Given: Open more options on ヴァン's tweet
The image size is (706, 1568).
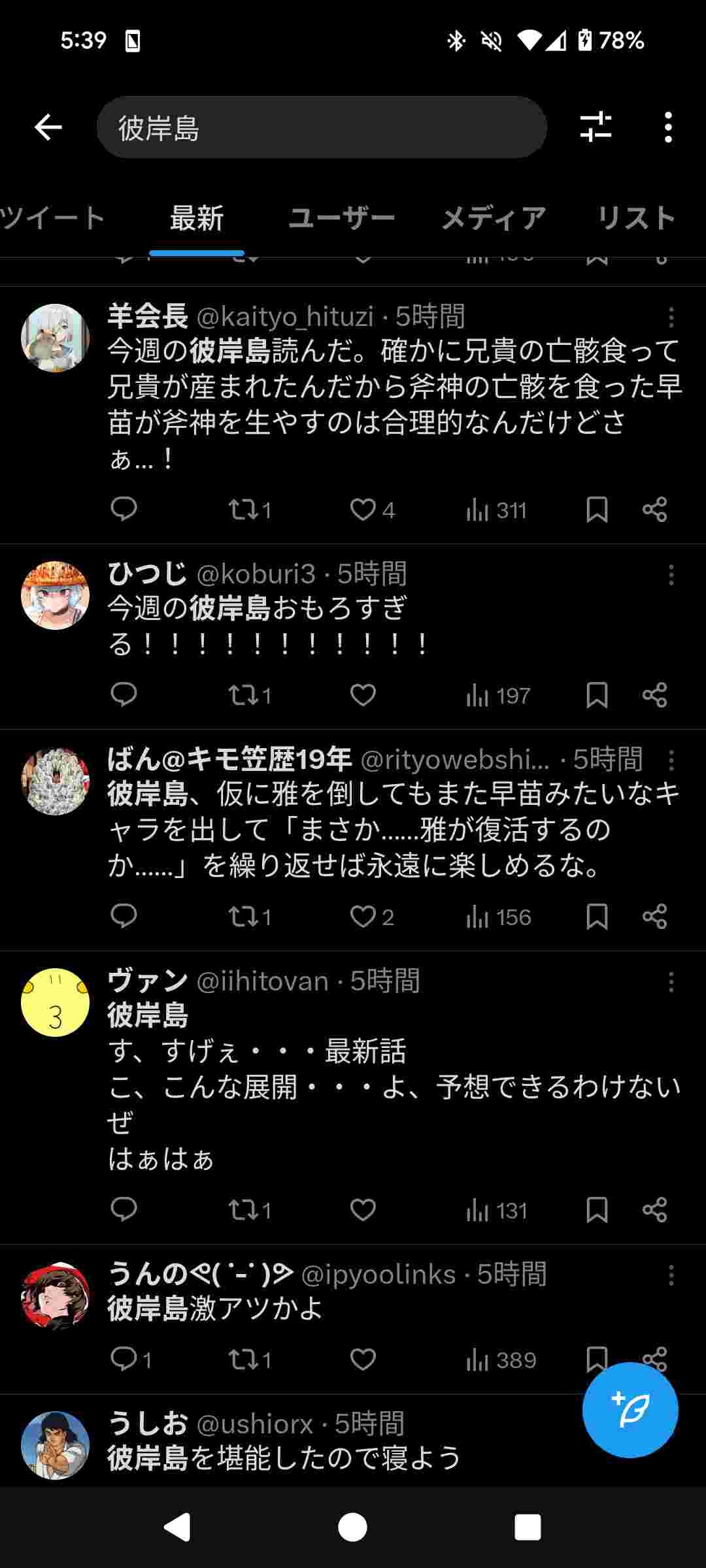Looking at the screenshot, I should [671, 982].
